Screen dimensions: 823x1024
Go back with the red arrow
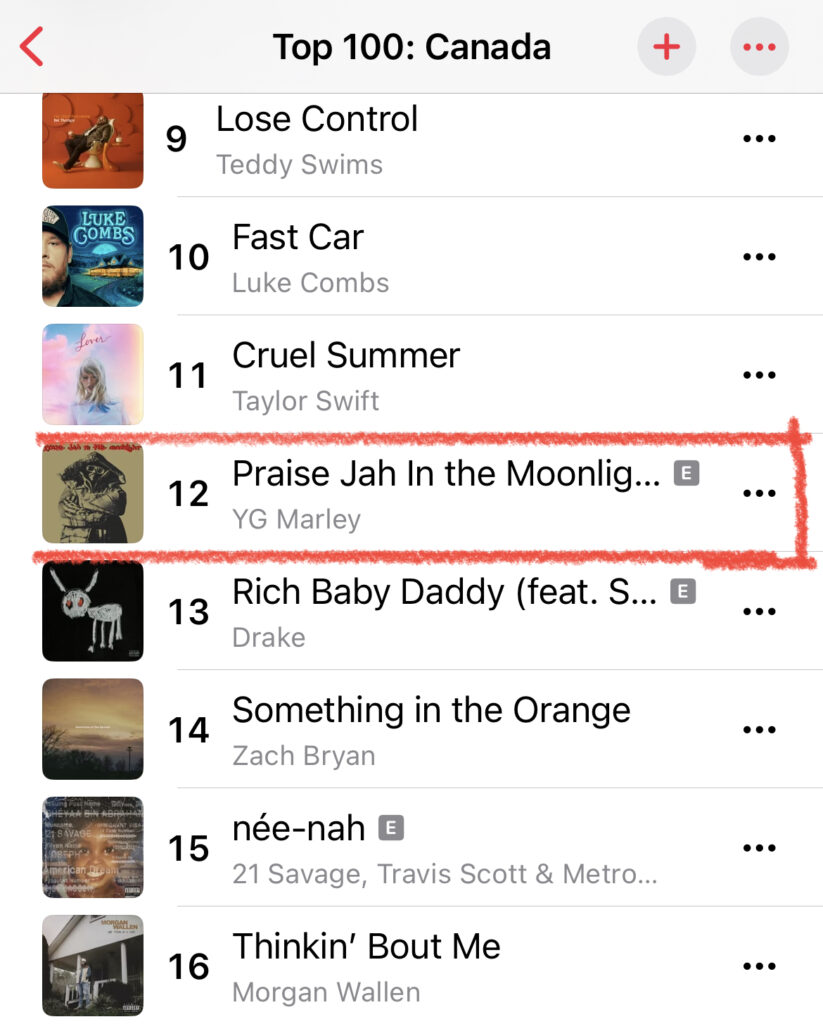click(32, 47)
